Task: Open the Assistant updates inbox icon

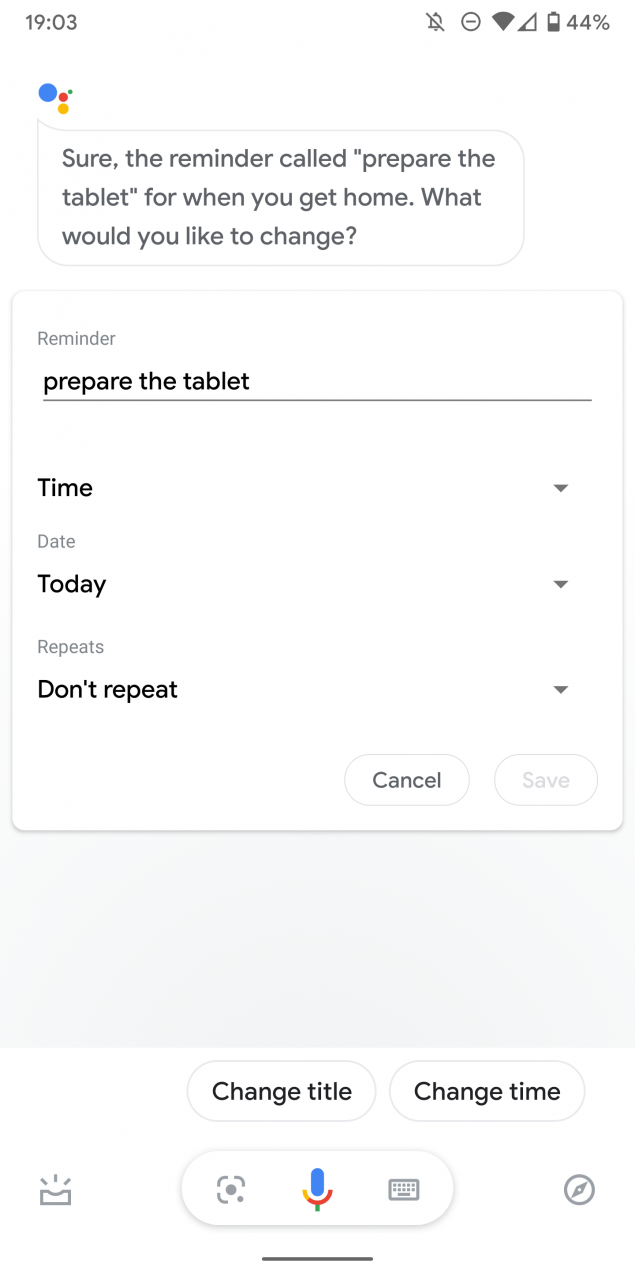Action: [55, 1190]
